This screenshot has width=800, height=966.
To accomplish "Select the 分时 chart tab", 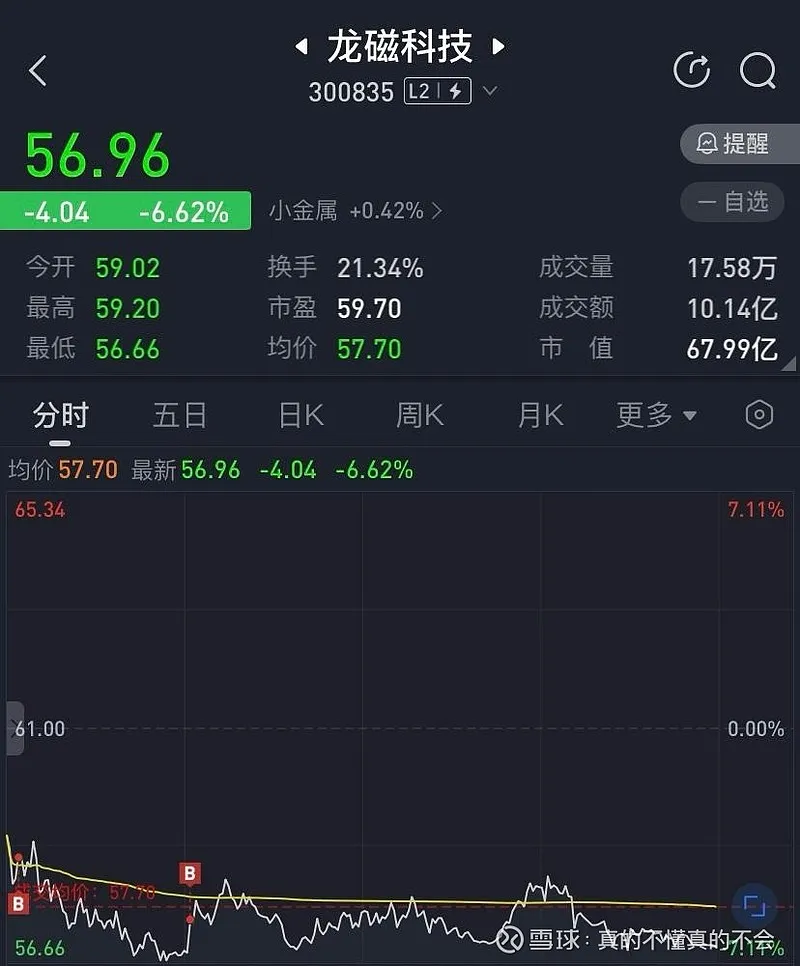I will [61, 415].
